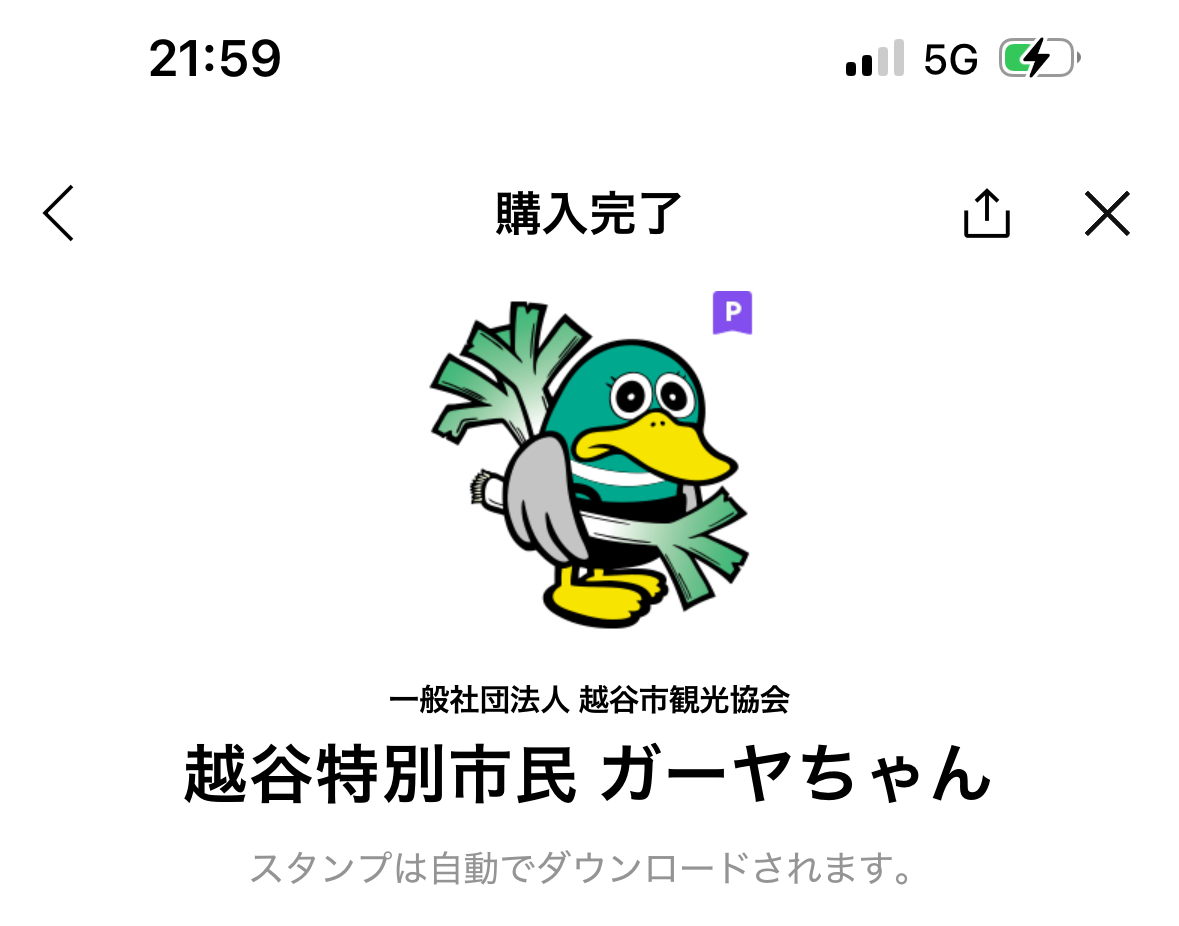This screenshot has width=1179, height=926.
Task: Go back from the 購入完了 screen
Action: click(x=59, y=213)
